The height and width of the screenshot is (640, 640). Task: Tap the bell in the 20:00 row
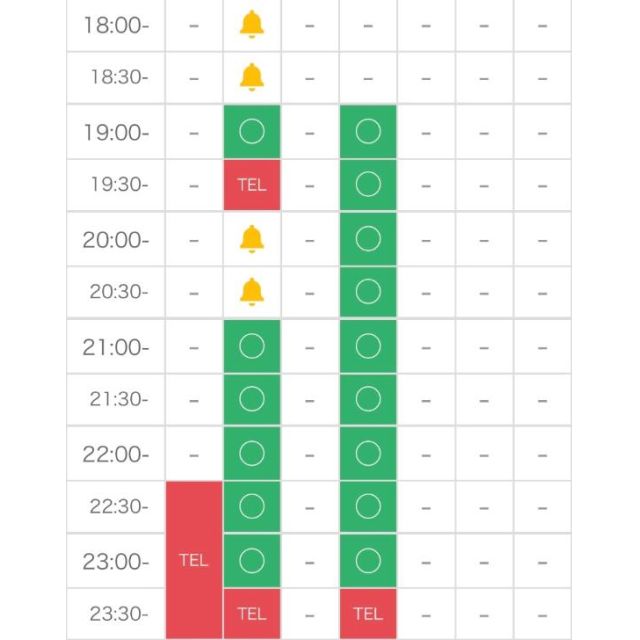[252, 239]
